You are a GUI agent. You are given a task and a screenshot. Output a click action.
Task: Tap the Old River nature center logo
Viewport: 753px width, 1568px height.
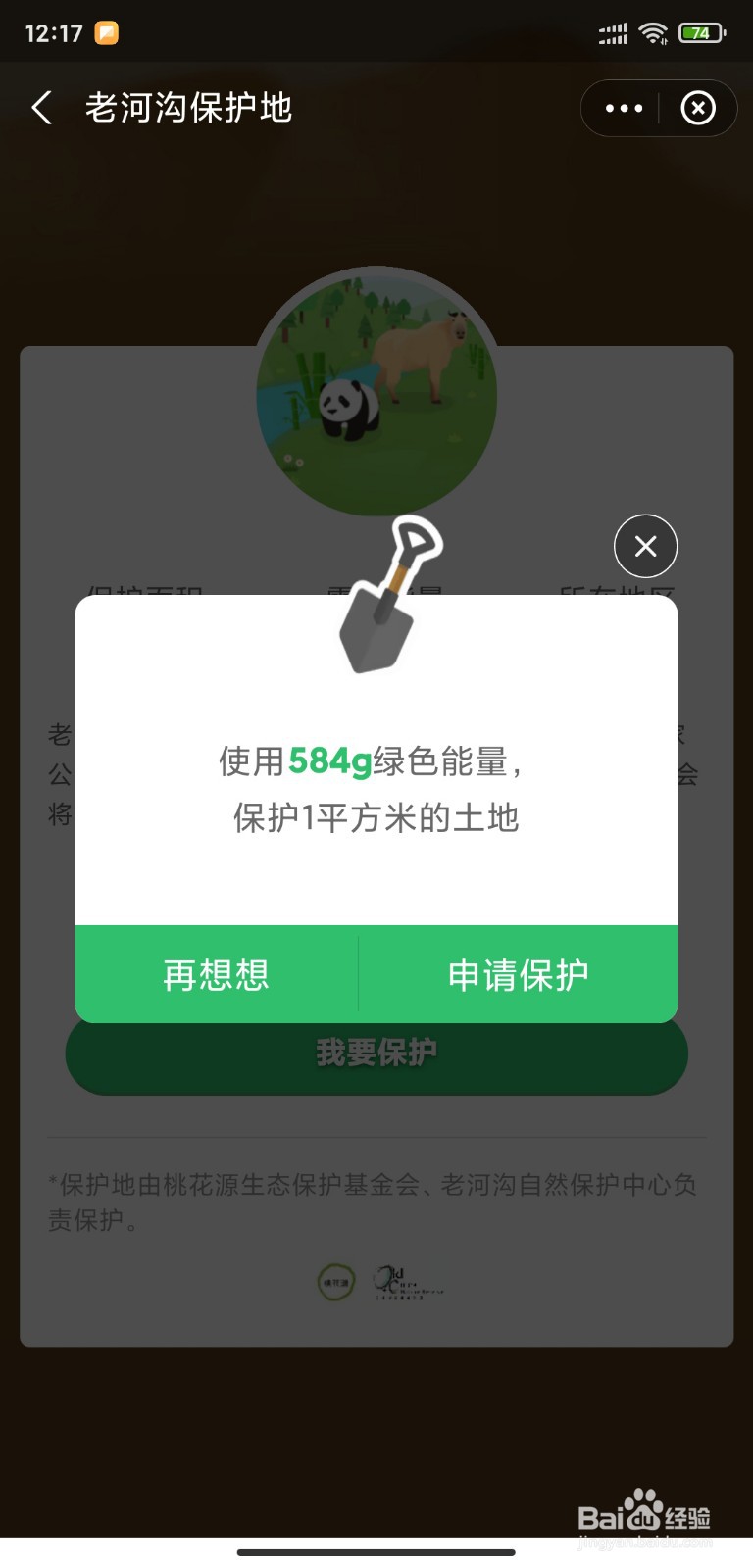click(x=402, y=1282)
